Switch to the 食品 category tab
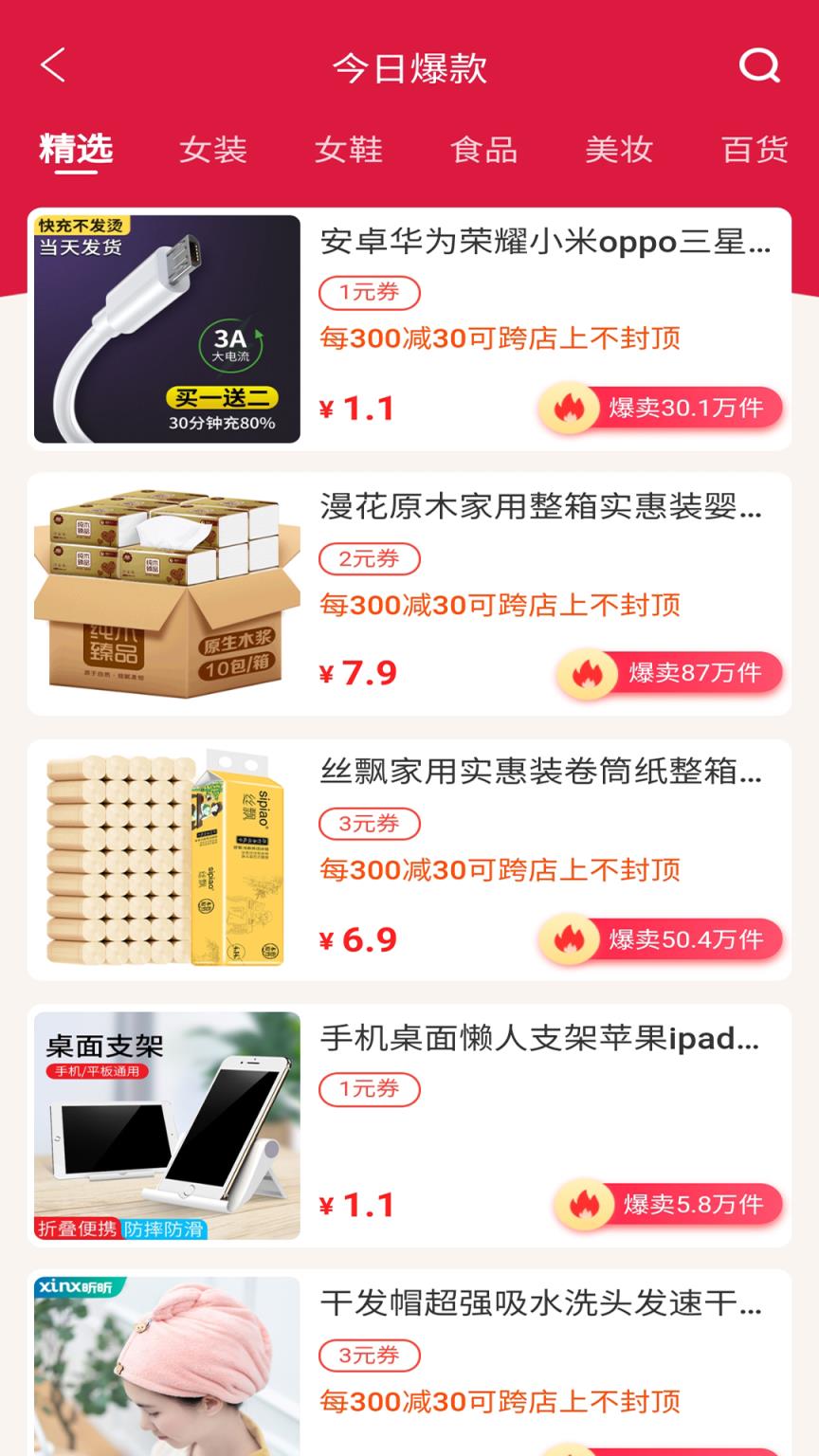Viewport: 819px width, 1456px height. [x=483, y=150]
